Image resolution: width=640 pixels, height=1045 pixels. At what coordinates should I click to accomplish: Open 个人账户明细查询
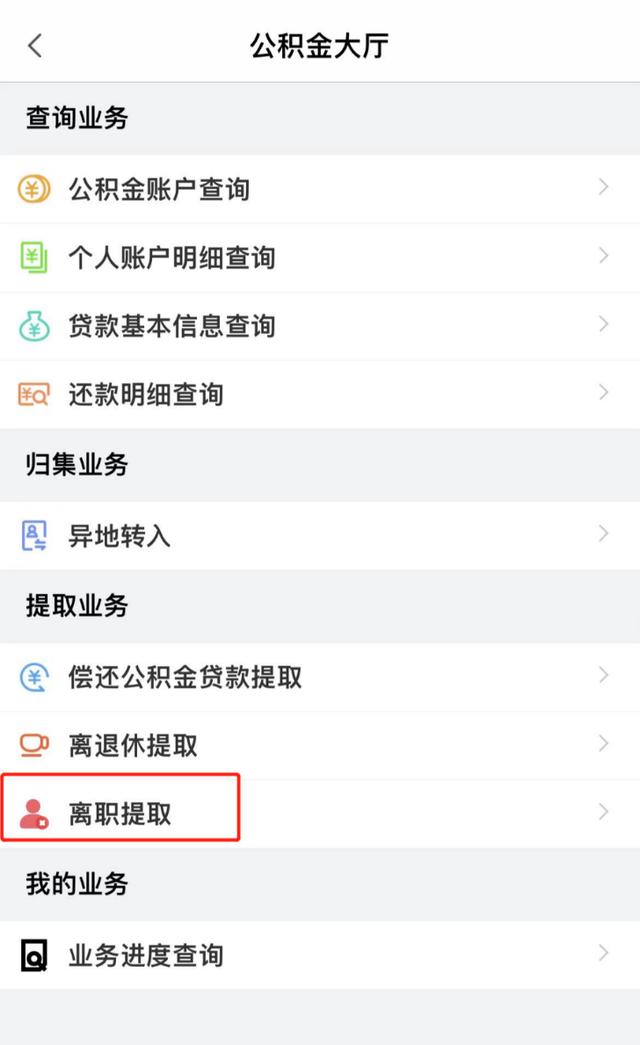pyautogui.click(x=172, y=258)
